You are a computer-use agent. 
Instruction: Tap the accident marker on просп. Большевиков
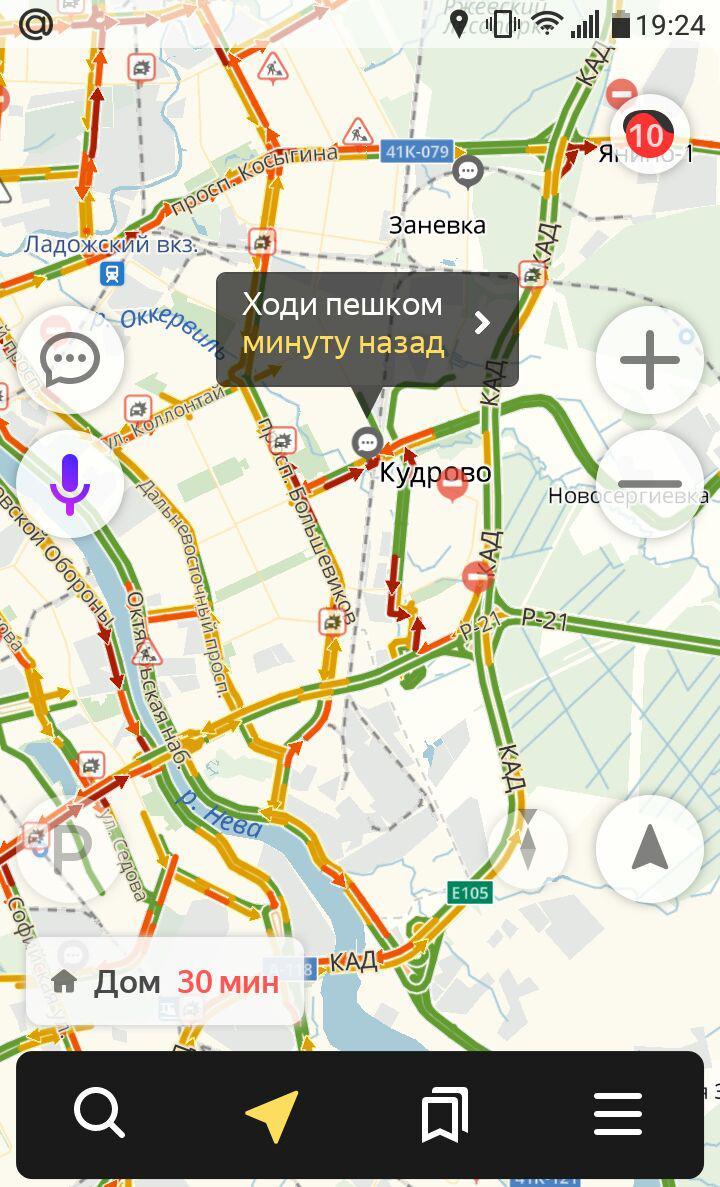332,620
